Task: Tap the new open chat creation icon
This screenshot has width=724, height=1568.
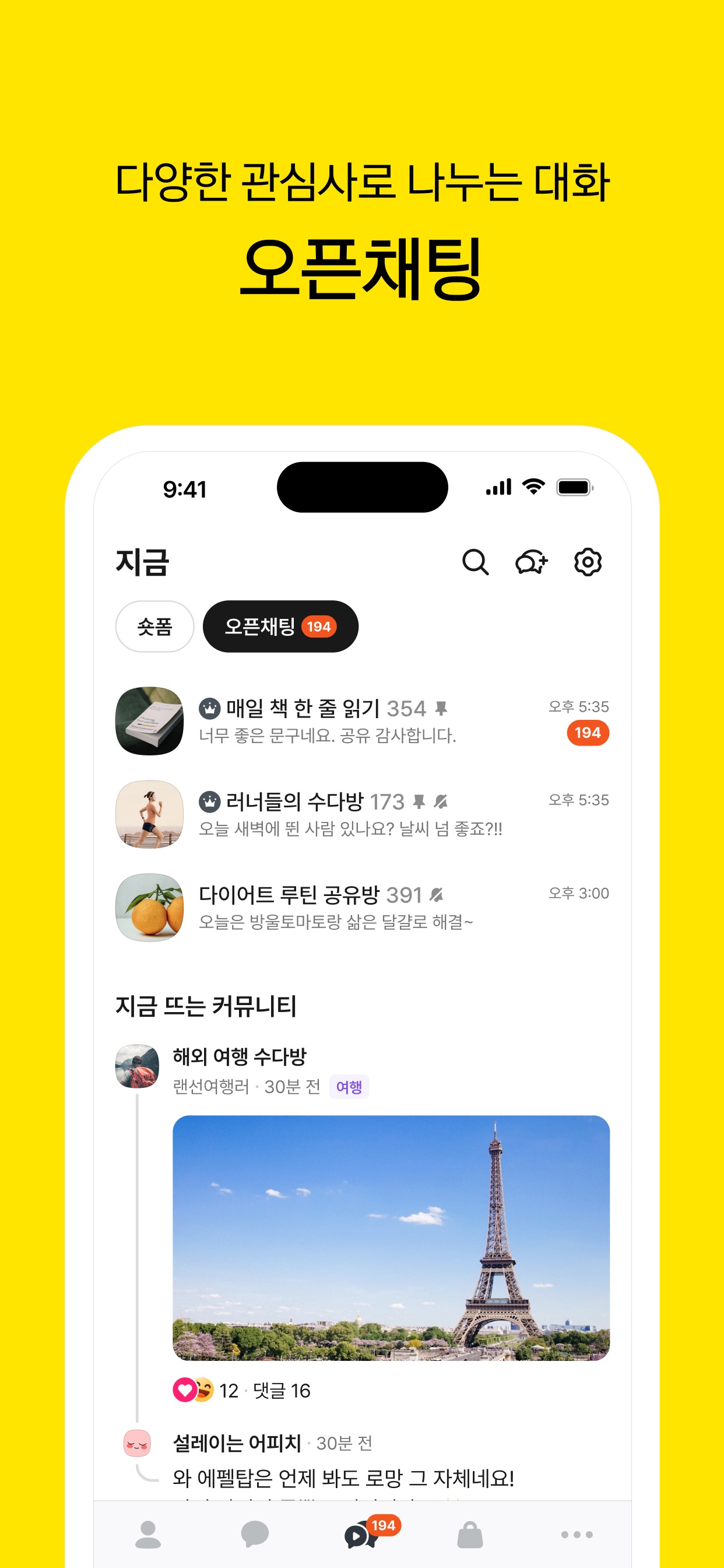Action: tap(531, 563)
